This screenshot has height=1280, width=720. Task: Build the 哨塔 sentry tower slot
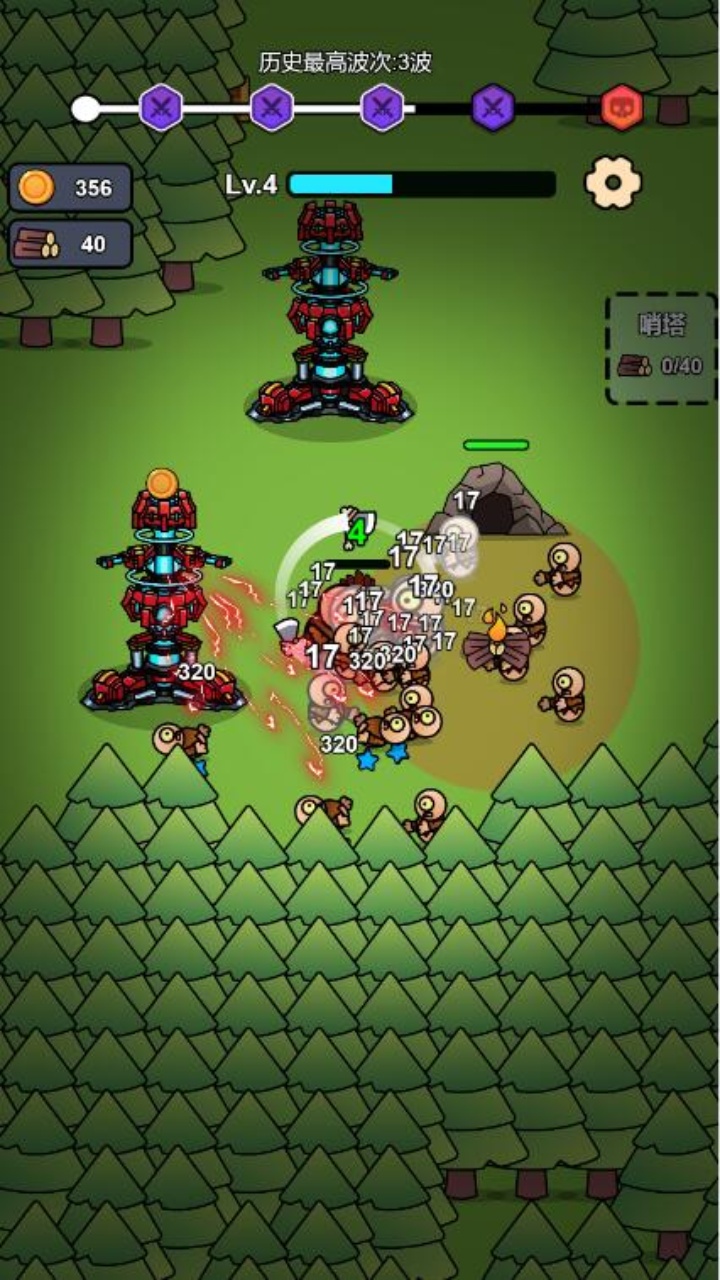point(661,348)
